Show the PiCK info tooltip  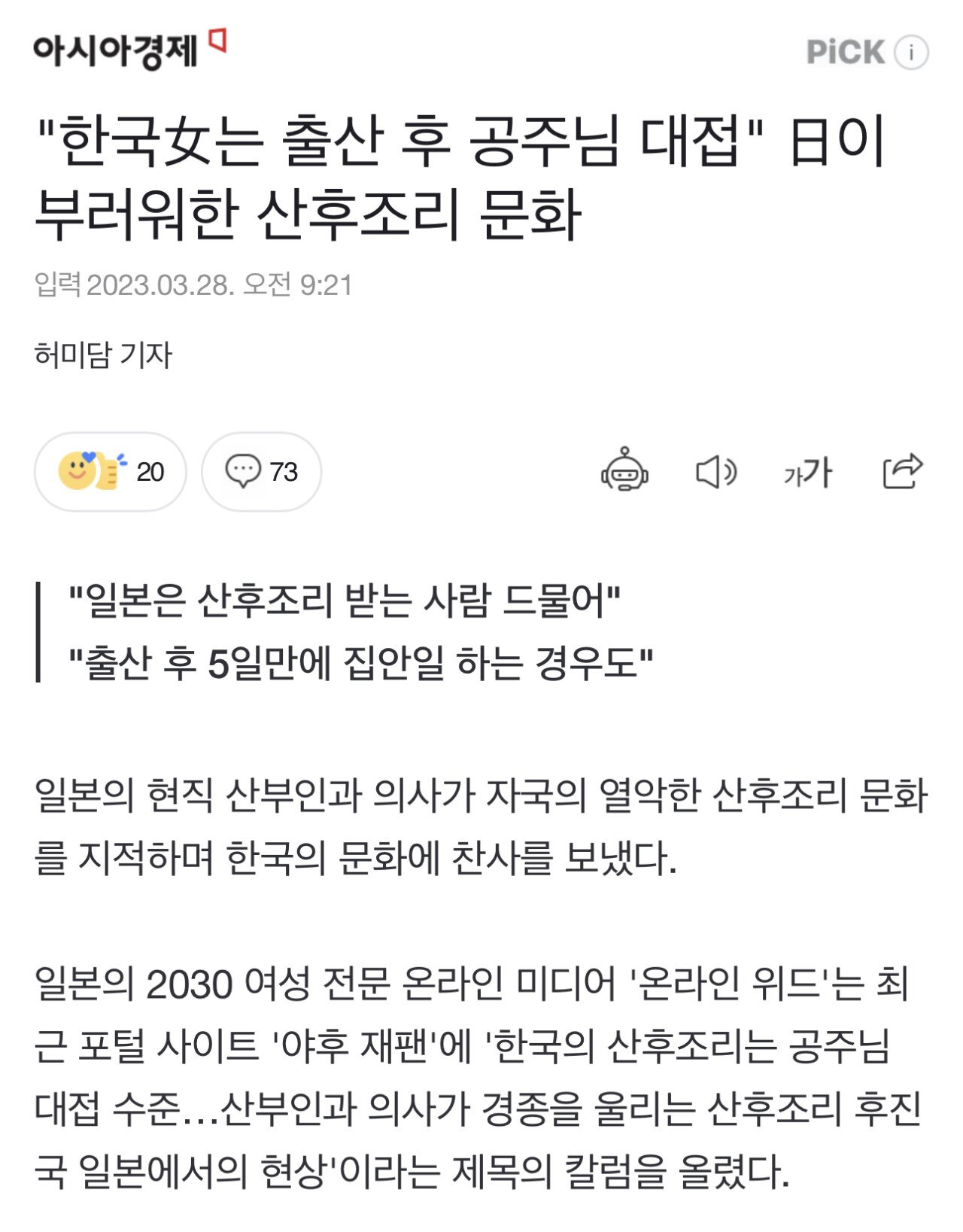[911, 53]
